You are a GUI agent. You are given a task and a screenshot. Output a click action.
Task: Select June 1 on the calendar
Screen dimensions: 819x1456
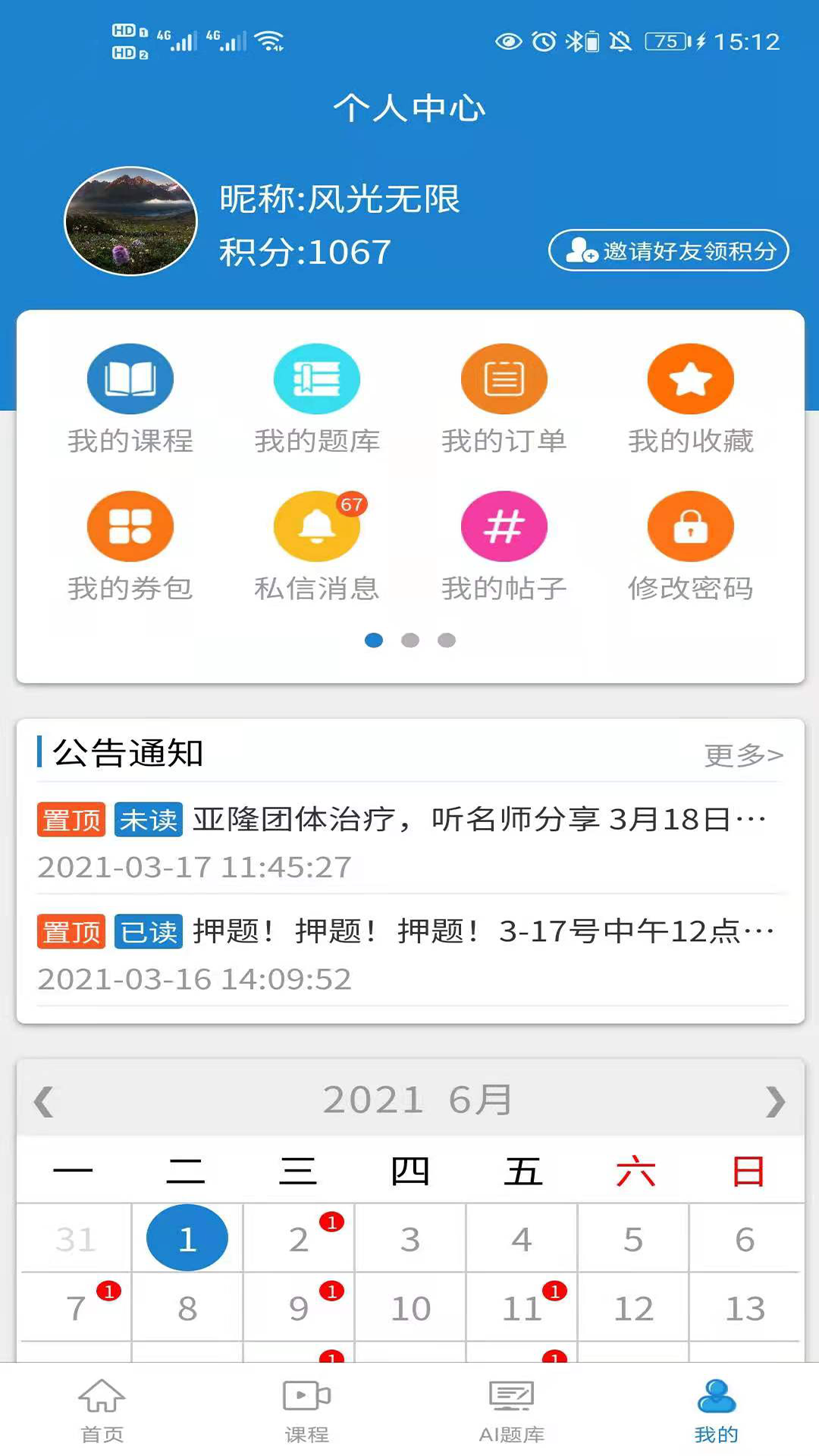pyautogui.click(x=187, y=1237)
